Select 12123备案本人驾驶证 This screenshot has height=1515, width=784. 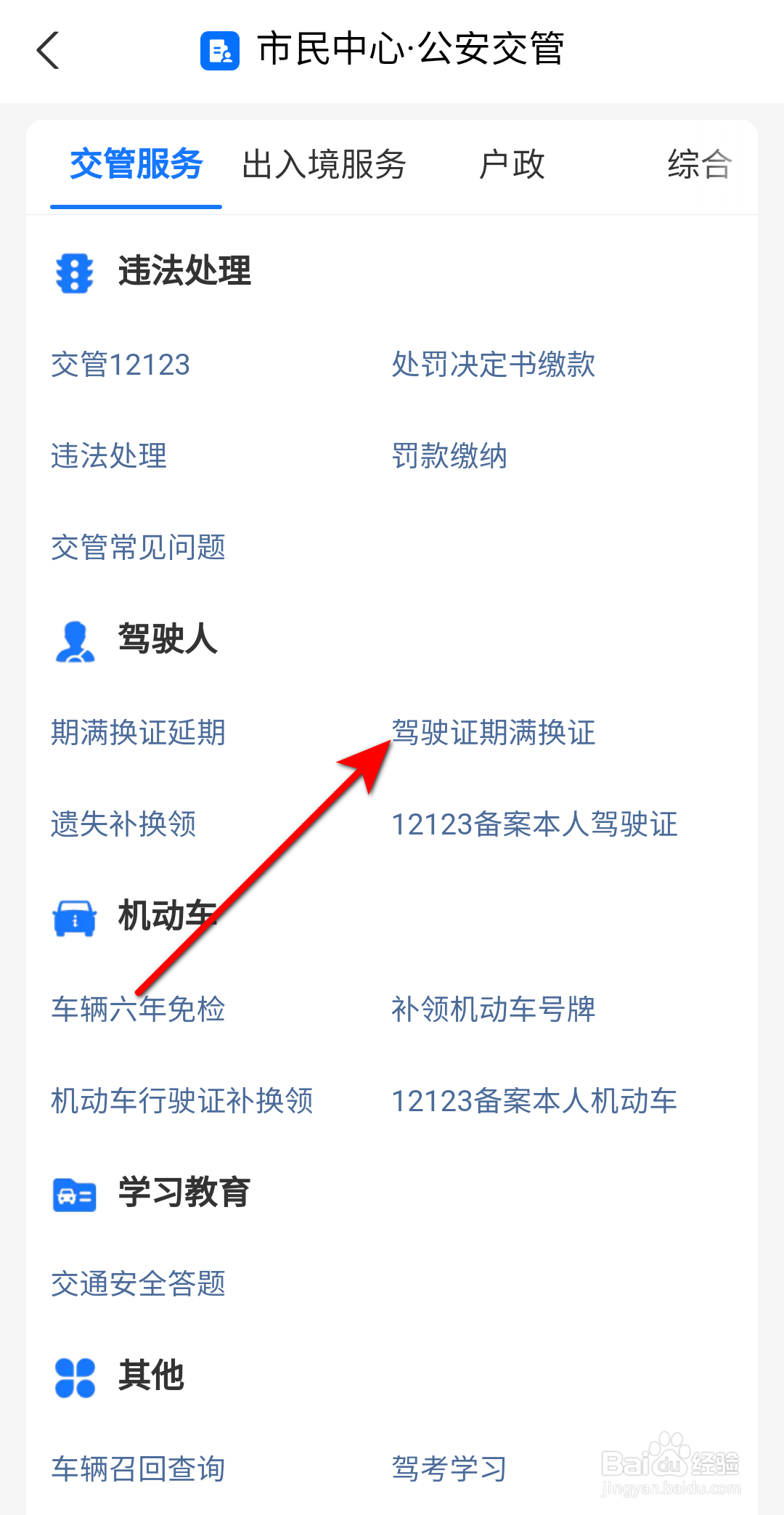pos(534,824)
